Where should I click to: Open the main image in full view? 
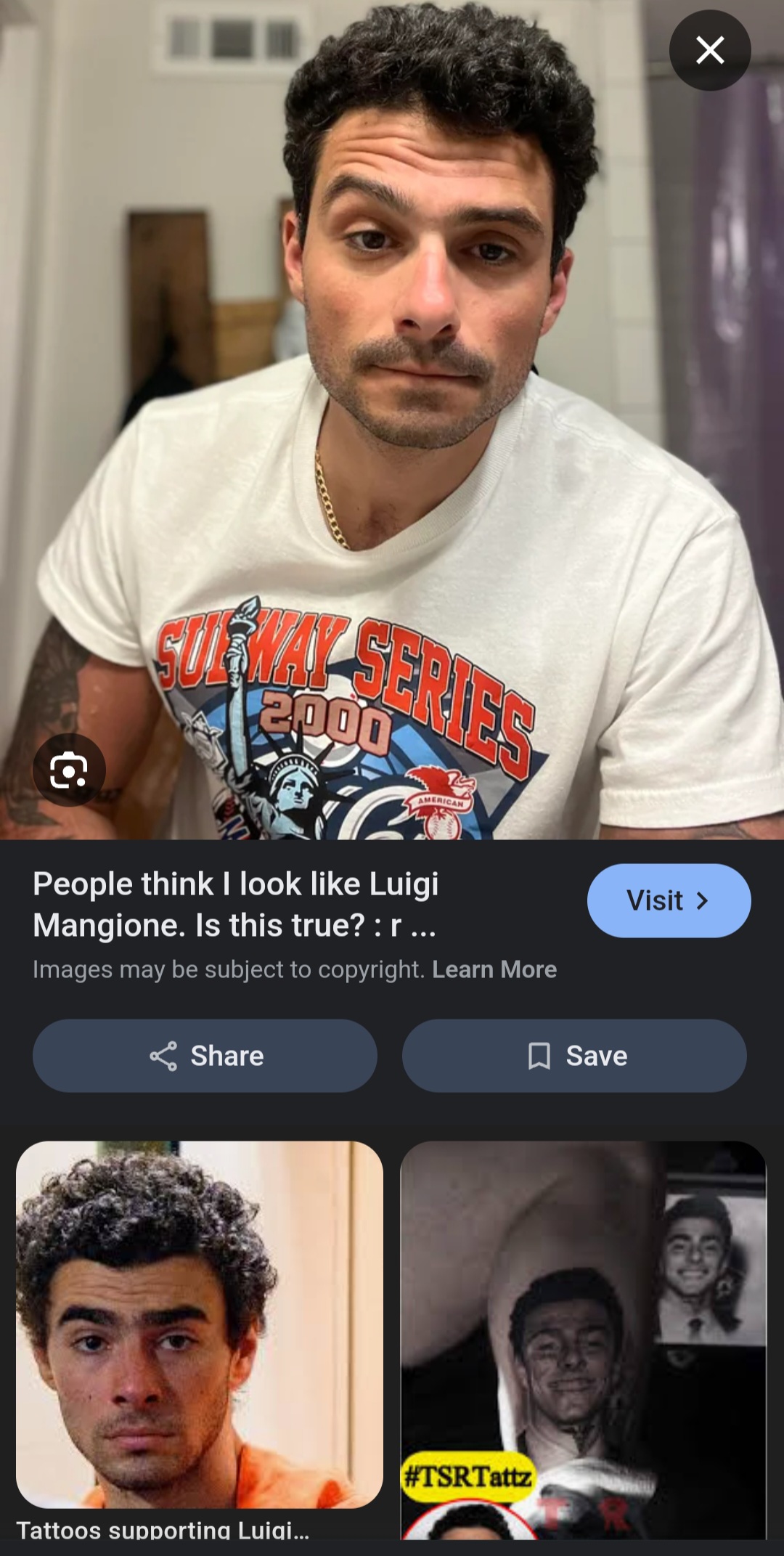[392, 420]
